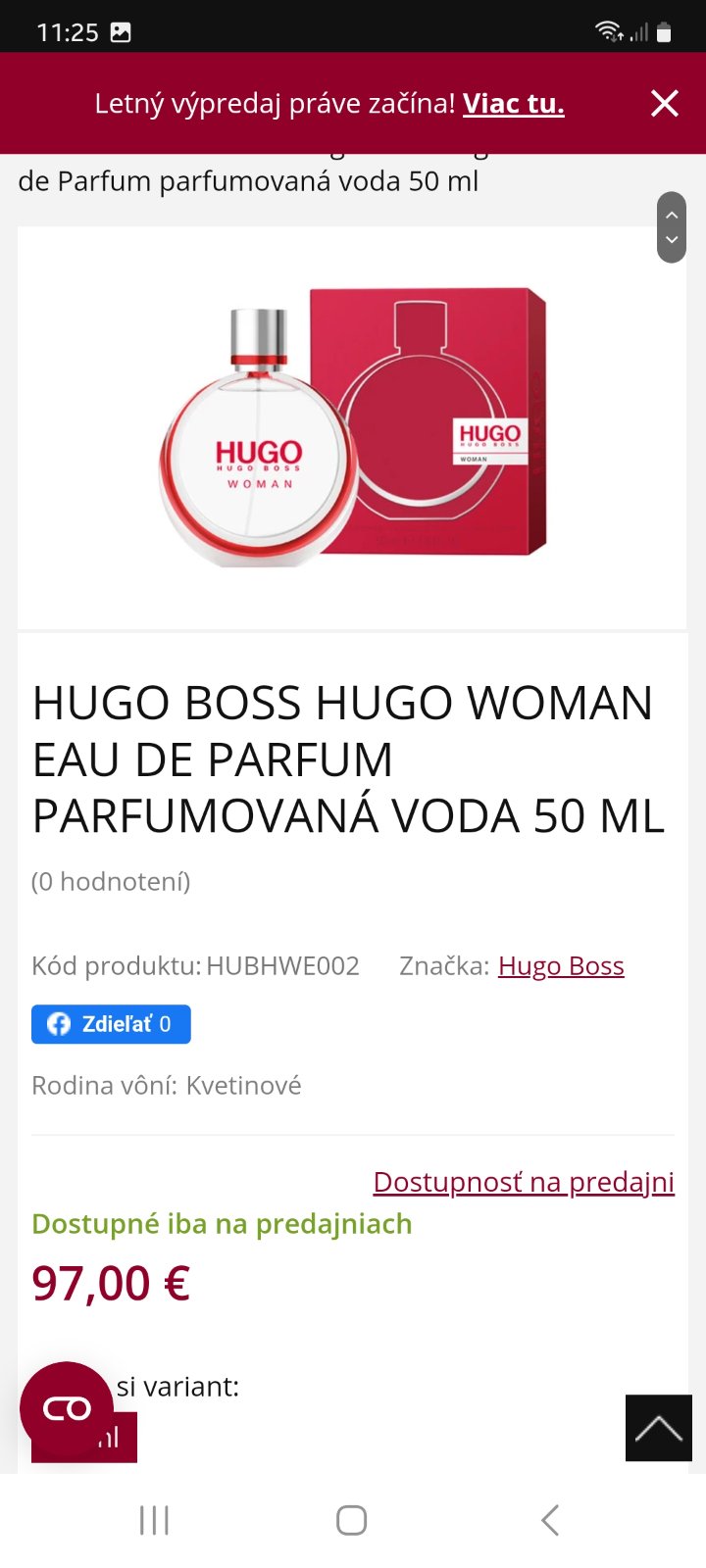Share product via Facebook Zdieľať button

coord(111,1024)
